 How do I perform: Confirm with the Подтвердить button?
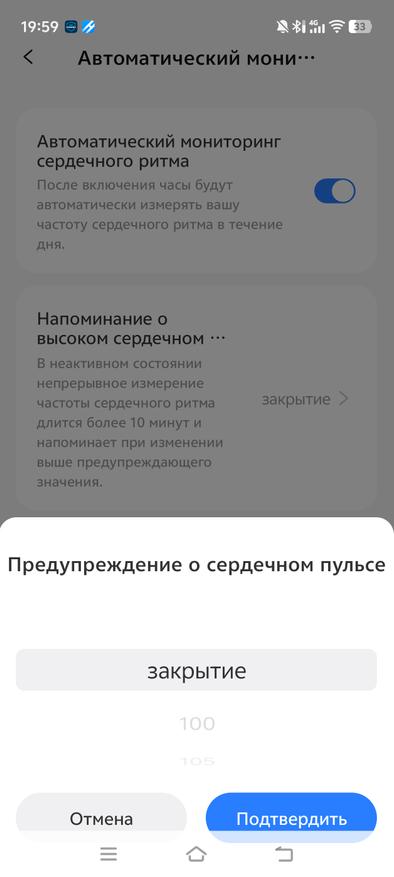click(x=291, y=817)
